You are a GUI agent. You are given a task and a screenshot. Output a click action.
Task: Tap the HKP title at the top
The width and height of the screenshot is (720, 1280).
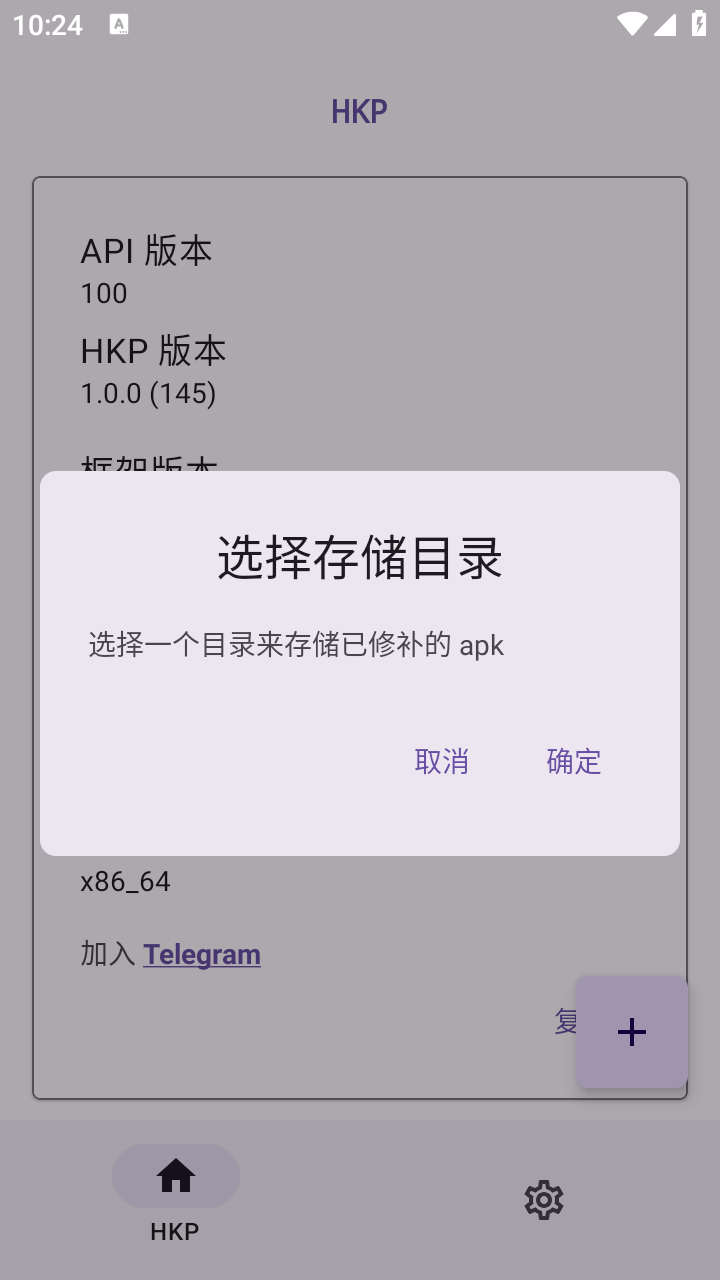coord(359,110)
